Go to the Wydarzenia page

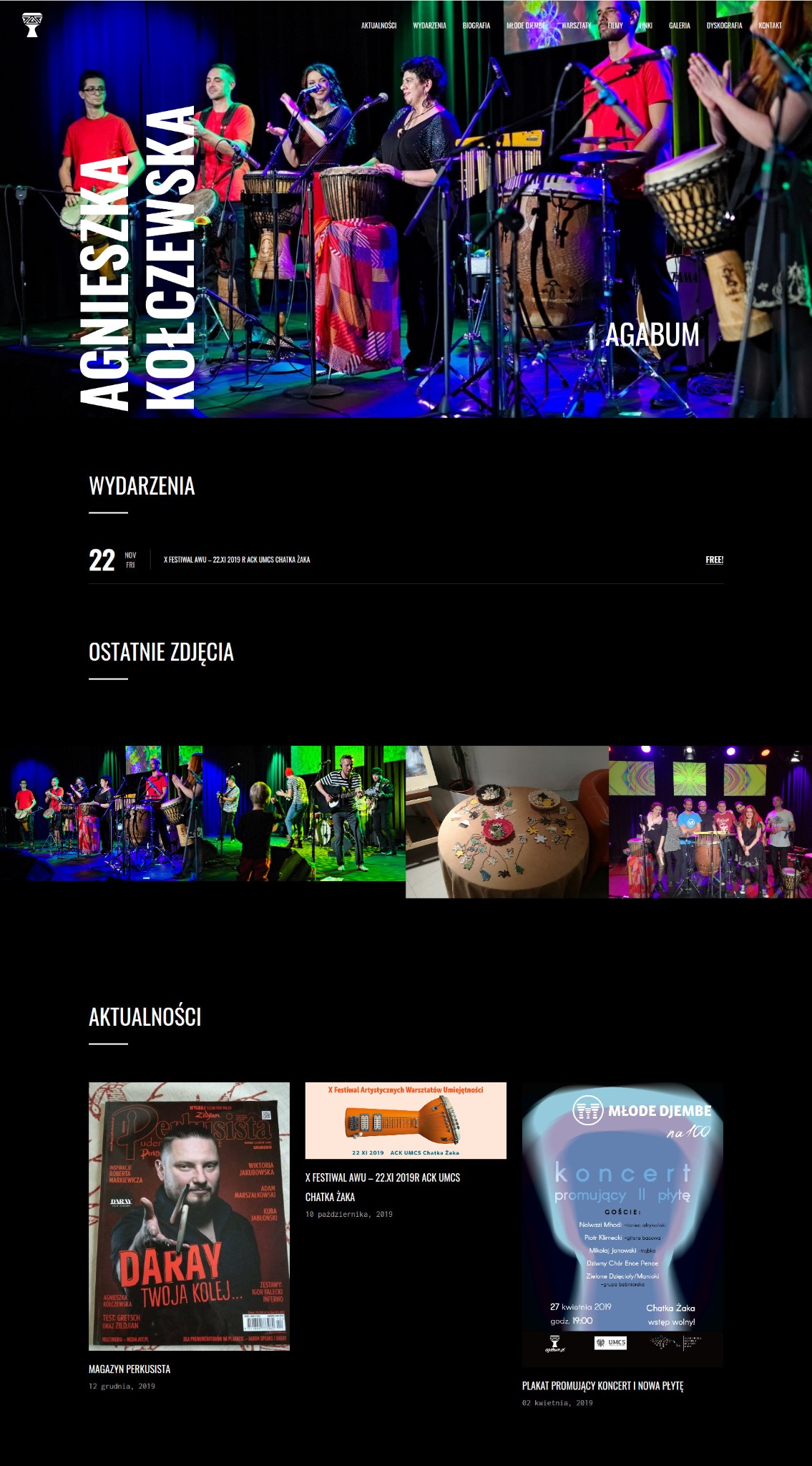[x=429, y=26]
